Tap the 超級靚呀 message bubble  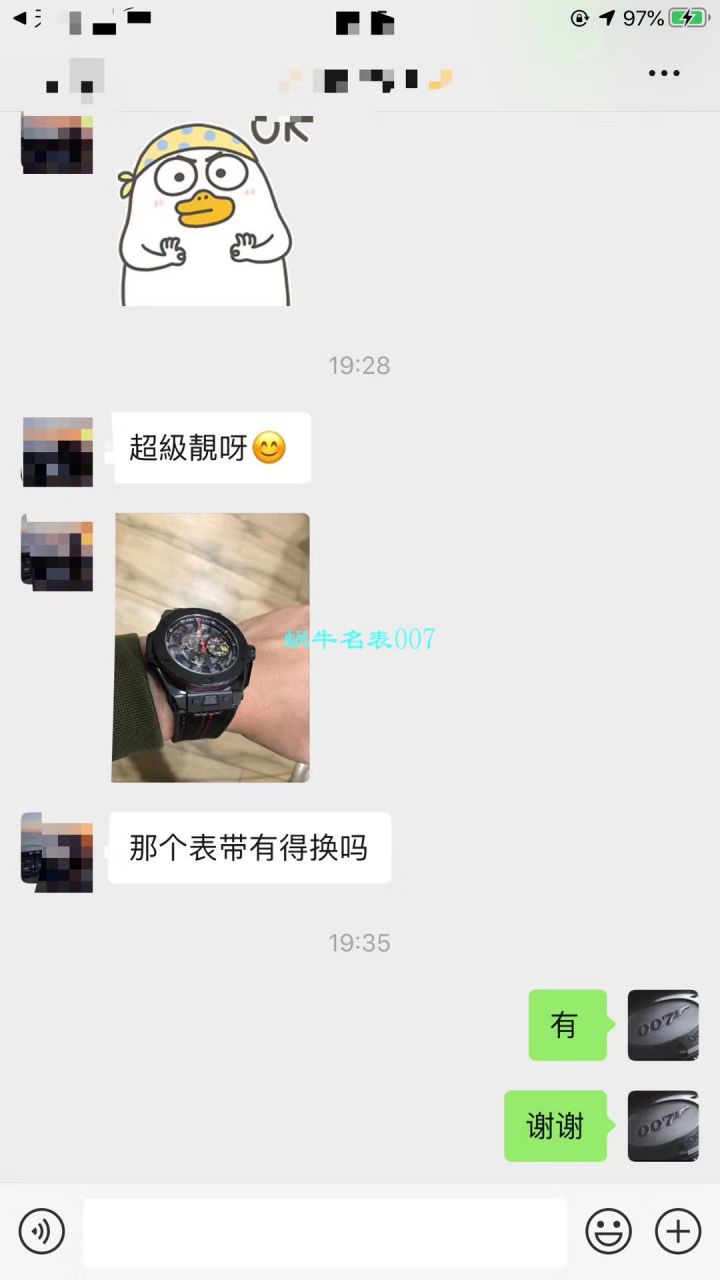click(x=211, y=447)
